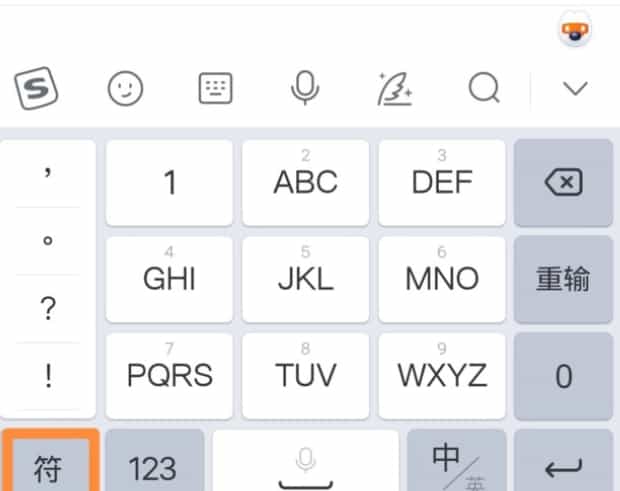
Task: Open the keyboard search tool
Action: click(484, 90)
